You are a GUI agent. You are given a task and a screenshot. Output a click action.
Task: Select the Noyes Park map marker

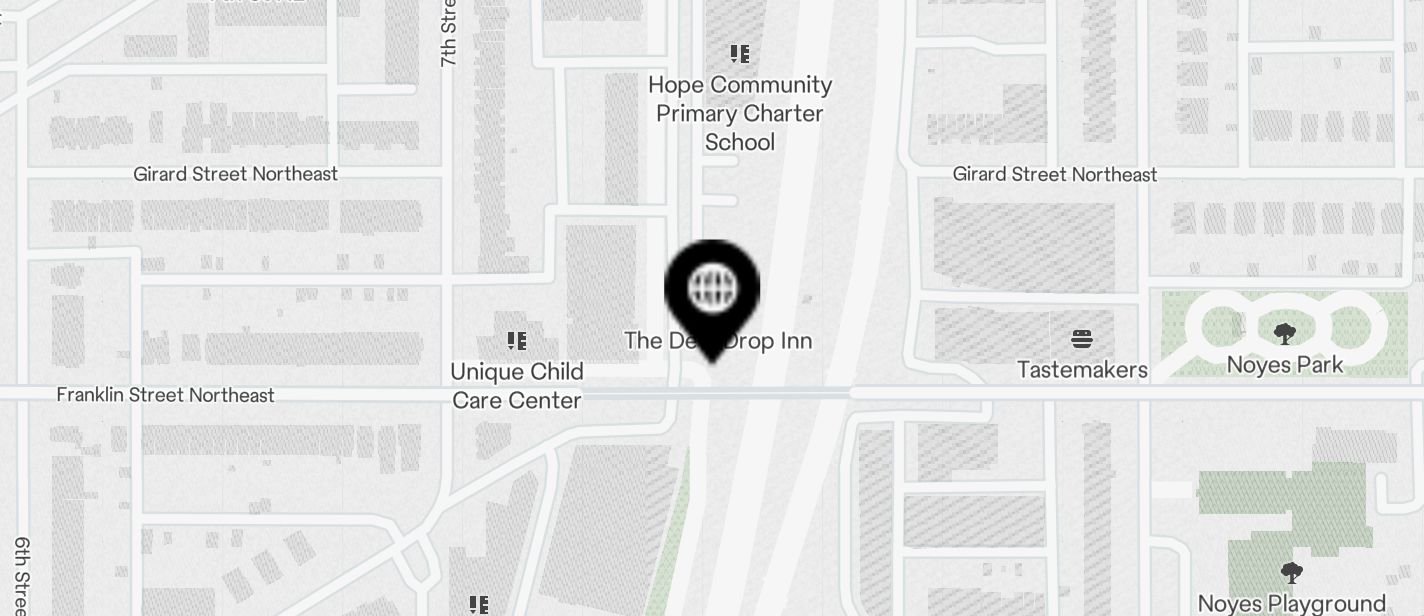coord(1284,334)
